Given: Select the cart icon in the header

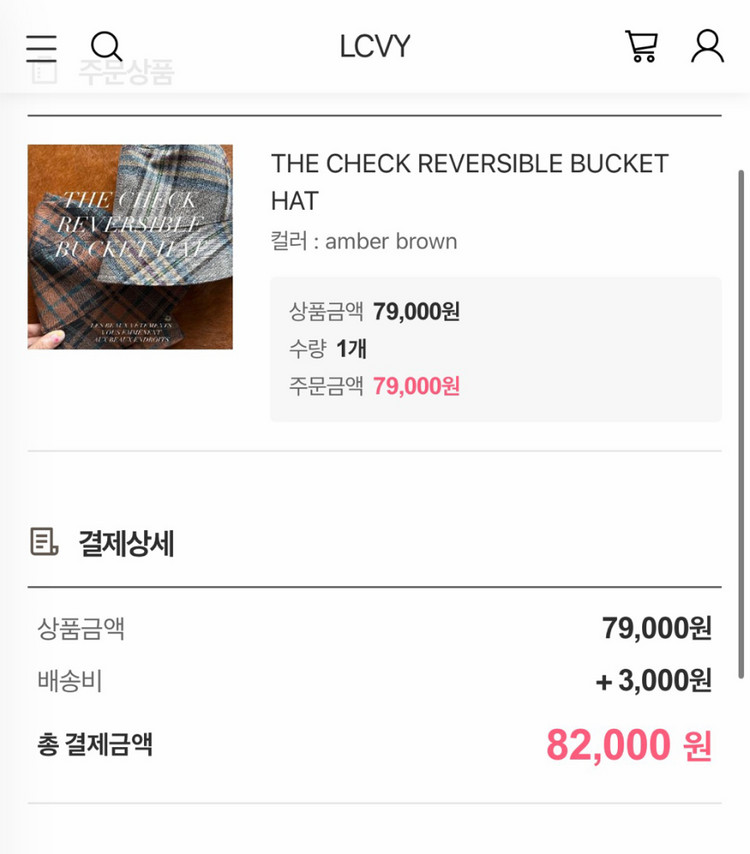Looking at the screenshot, I should tap(641, 45).
